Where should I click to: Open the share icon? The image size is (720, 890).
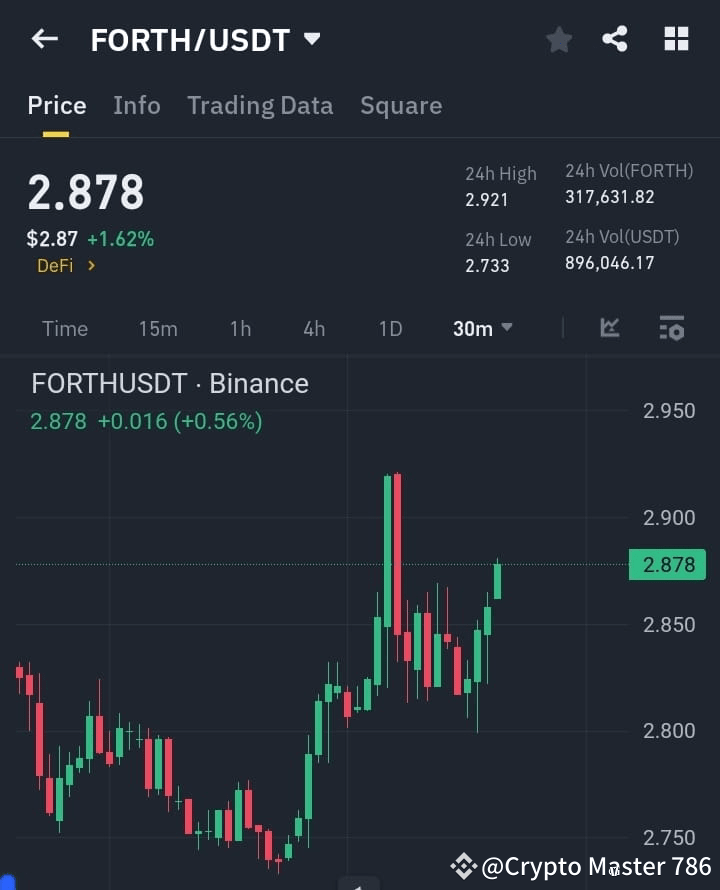(x=616, y=39)
